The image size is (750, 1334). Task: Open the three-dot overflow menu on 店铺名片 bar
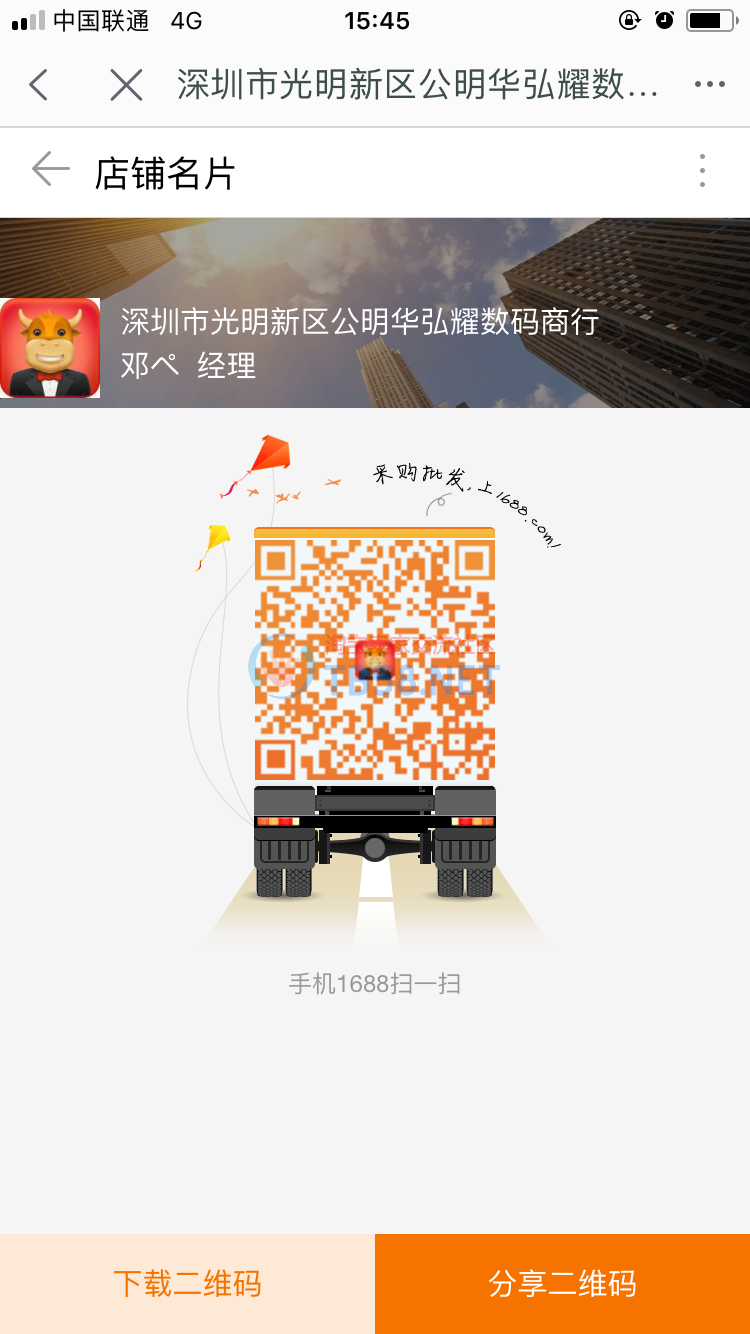tap(703, 172)
